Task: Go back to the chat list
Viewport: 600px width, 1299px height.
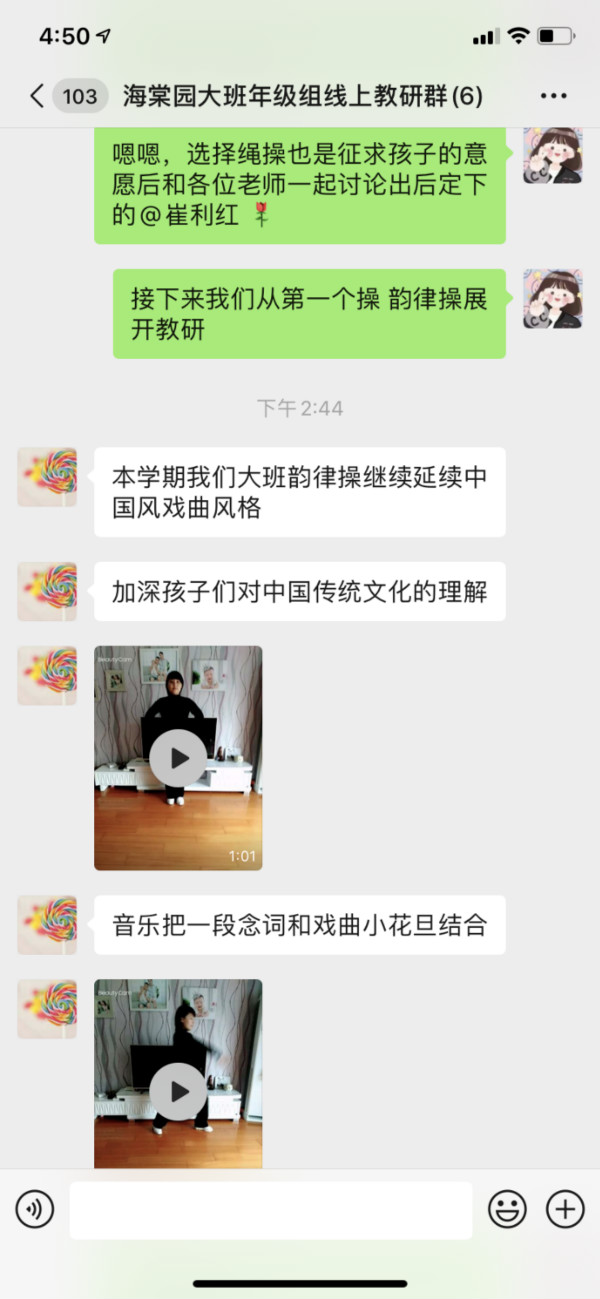Action: coord(38,96)
